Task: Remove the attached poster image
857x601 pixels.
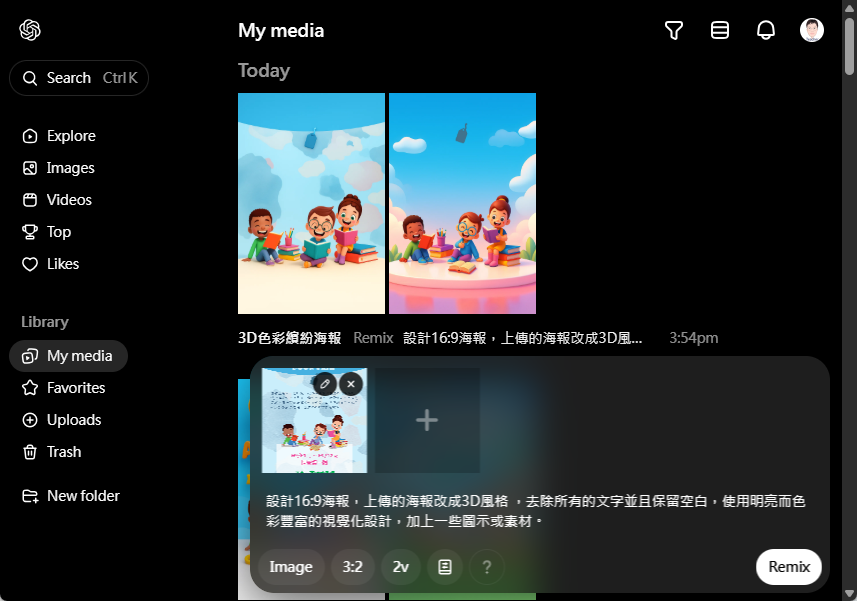Action: 350,383
